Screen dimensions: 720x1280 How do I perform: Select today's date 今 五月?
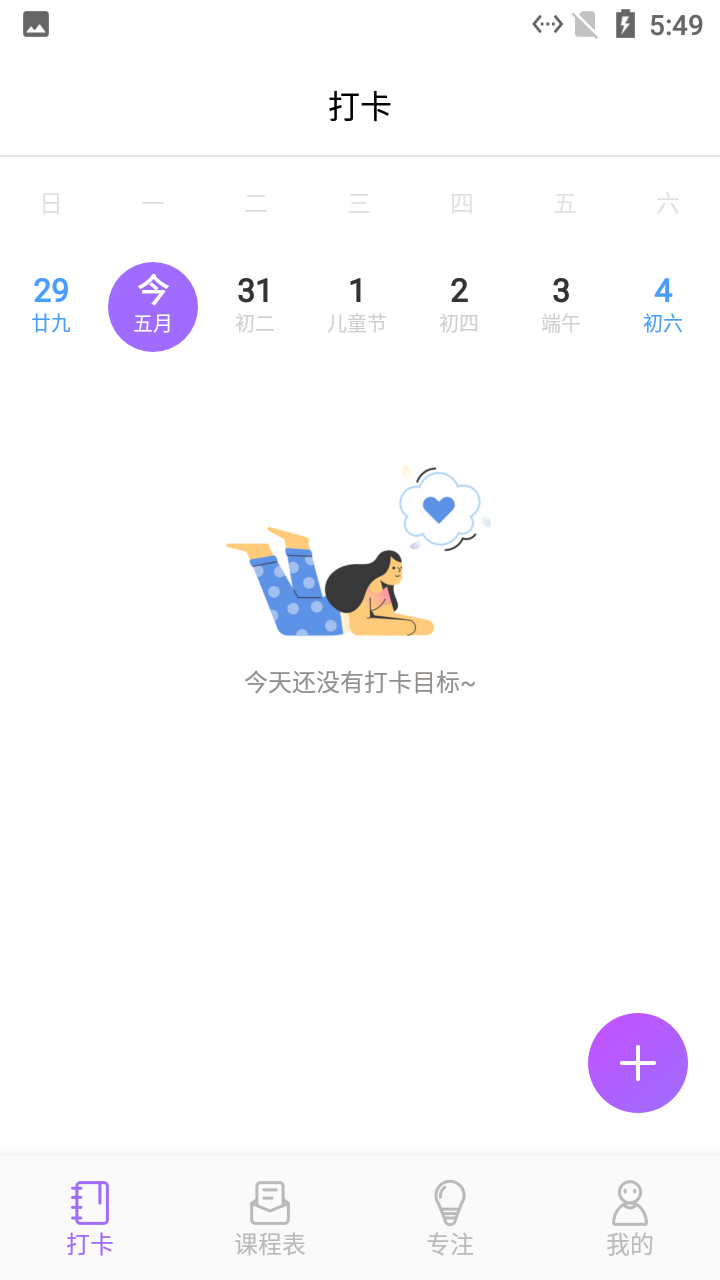pyautogui.click(x=153, y=306)
